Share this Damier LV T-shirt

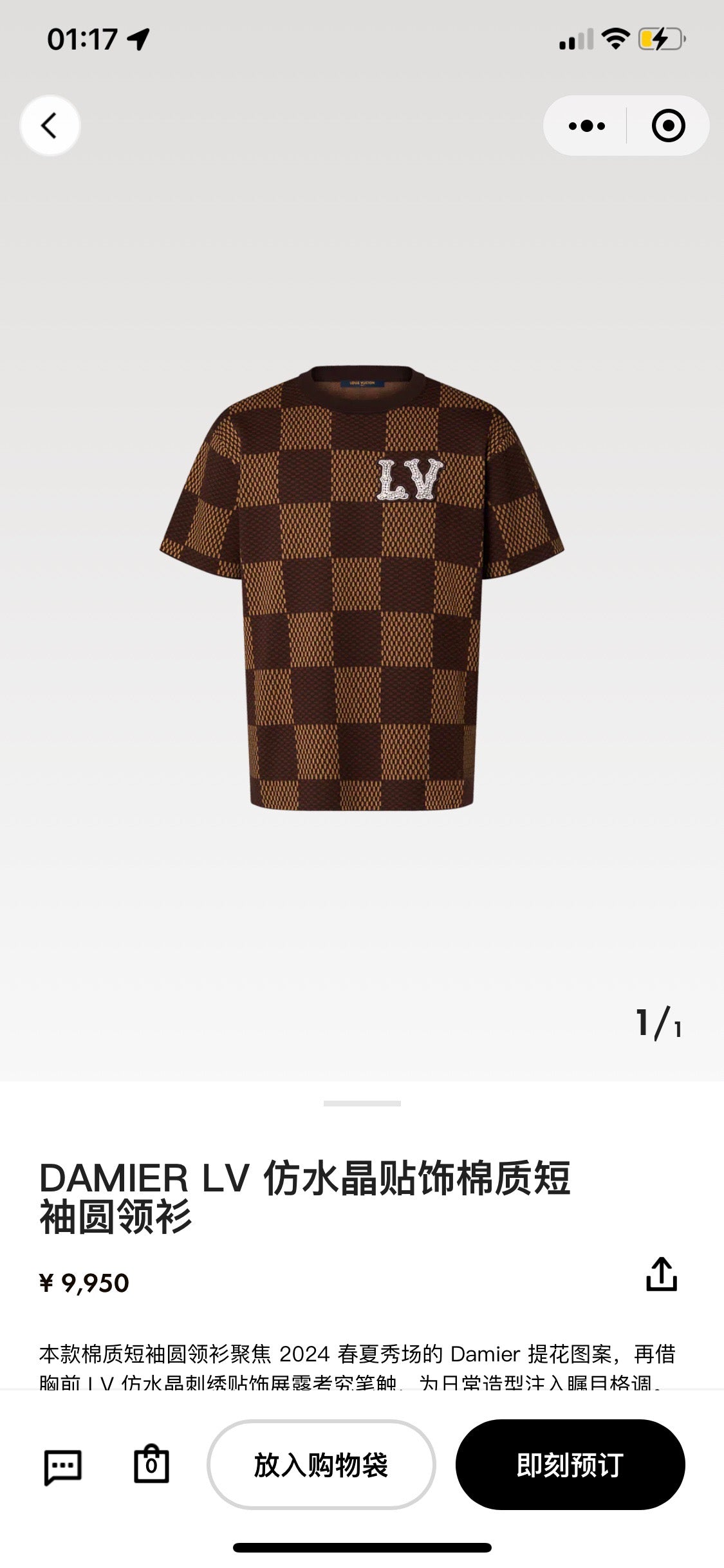[661, 1274]
